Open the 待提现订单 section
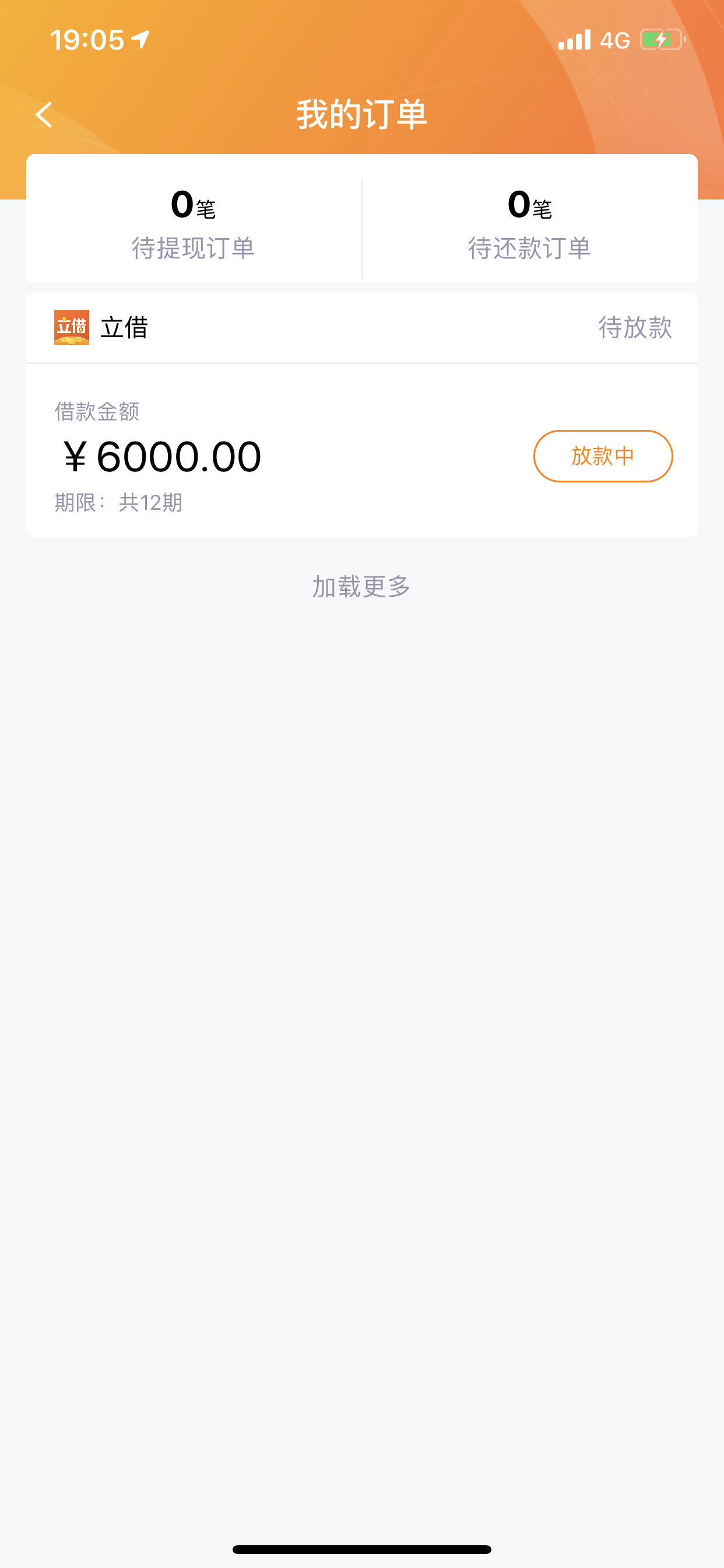The image size is (724, 1568). [194, 225]
